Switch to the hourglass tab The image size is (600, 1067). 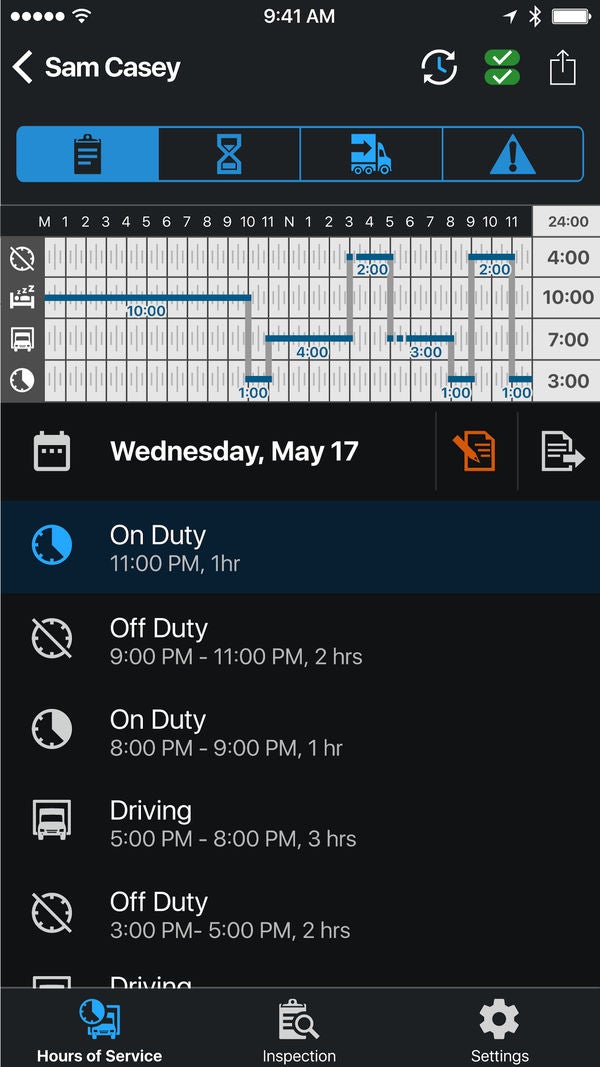[229, 154]
